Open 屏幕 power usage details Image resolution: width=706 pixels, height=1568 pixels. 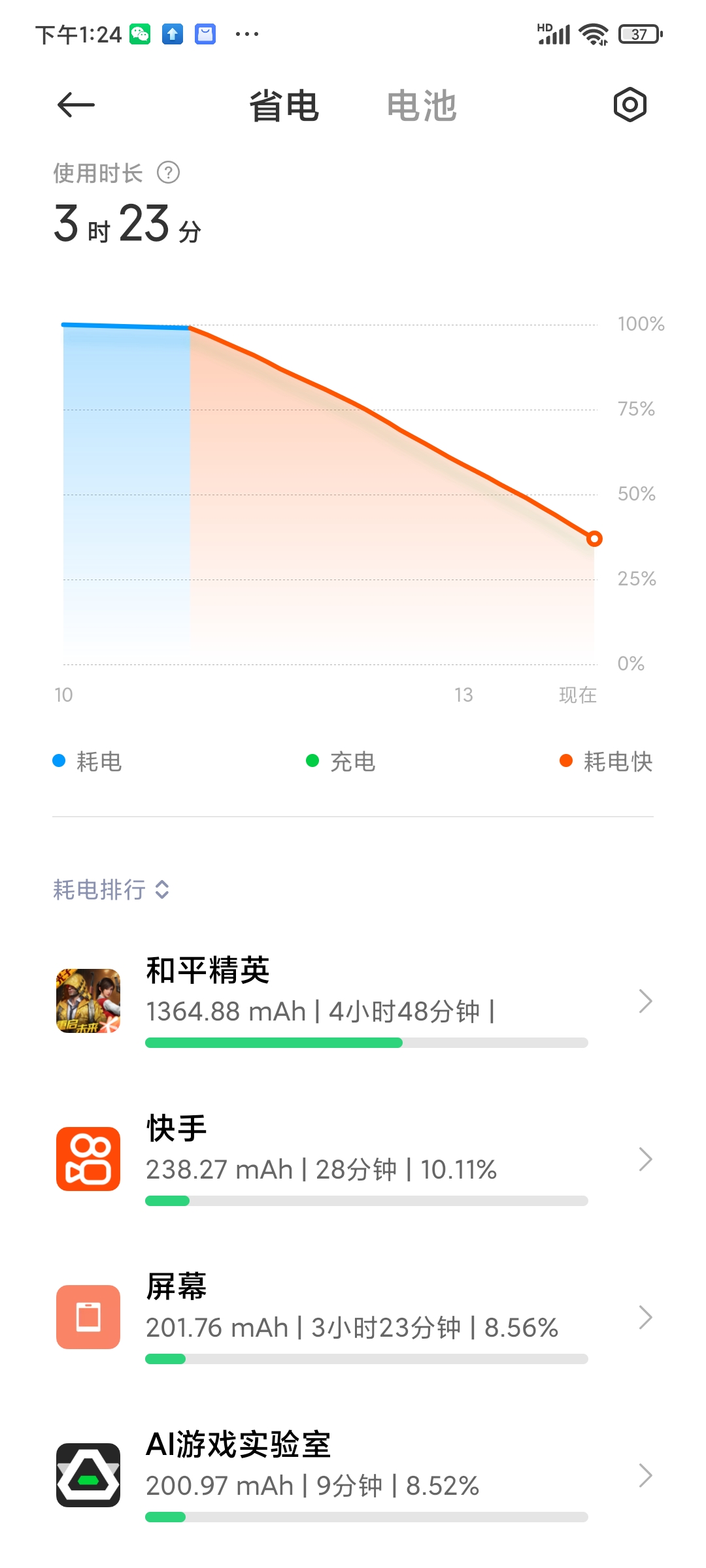coord(353,1317)
